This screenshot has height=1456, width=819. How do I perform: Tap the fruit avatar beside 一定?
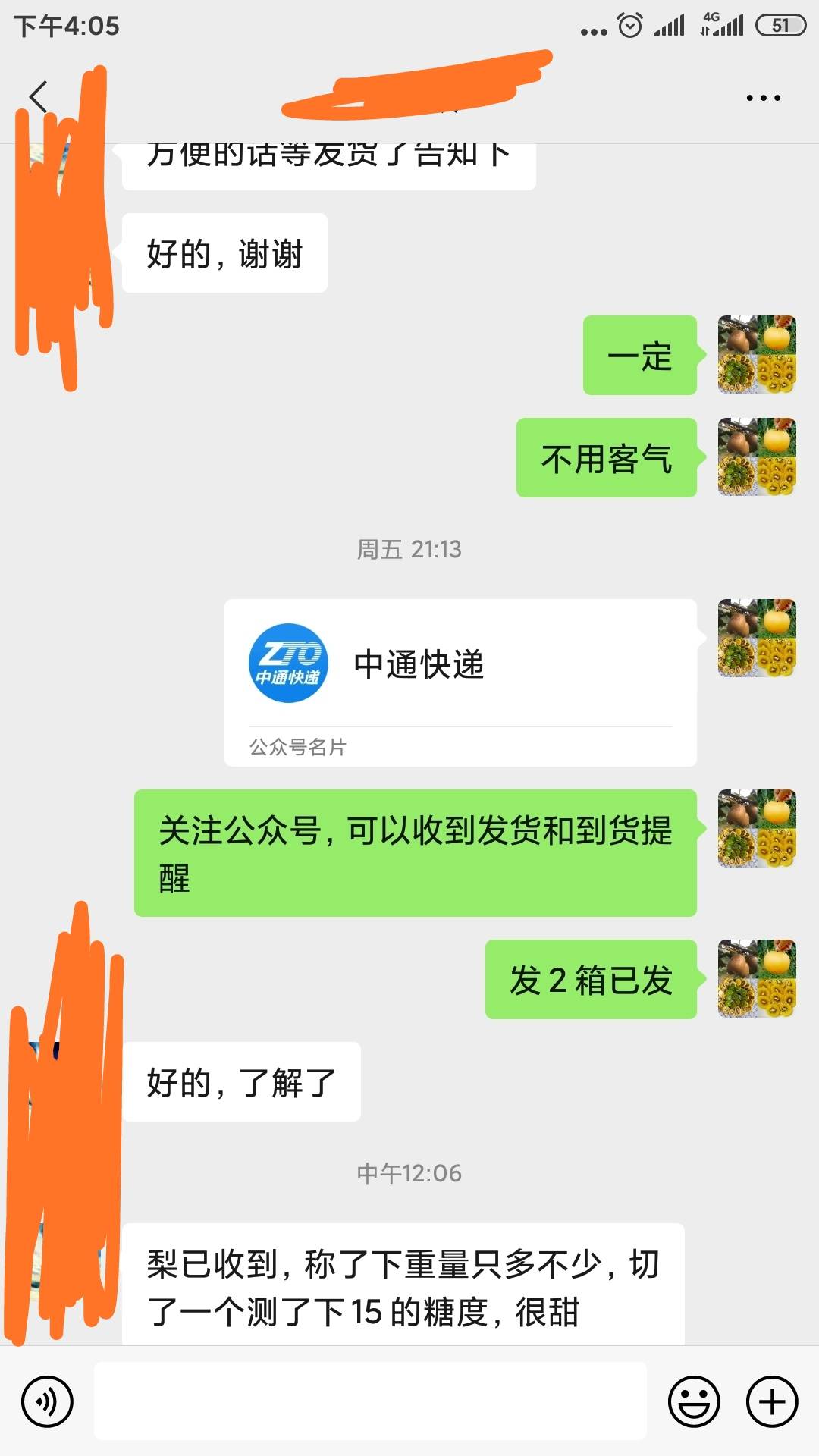pyautogui.click(x=757, y=355)
